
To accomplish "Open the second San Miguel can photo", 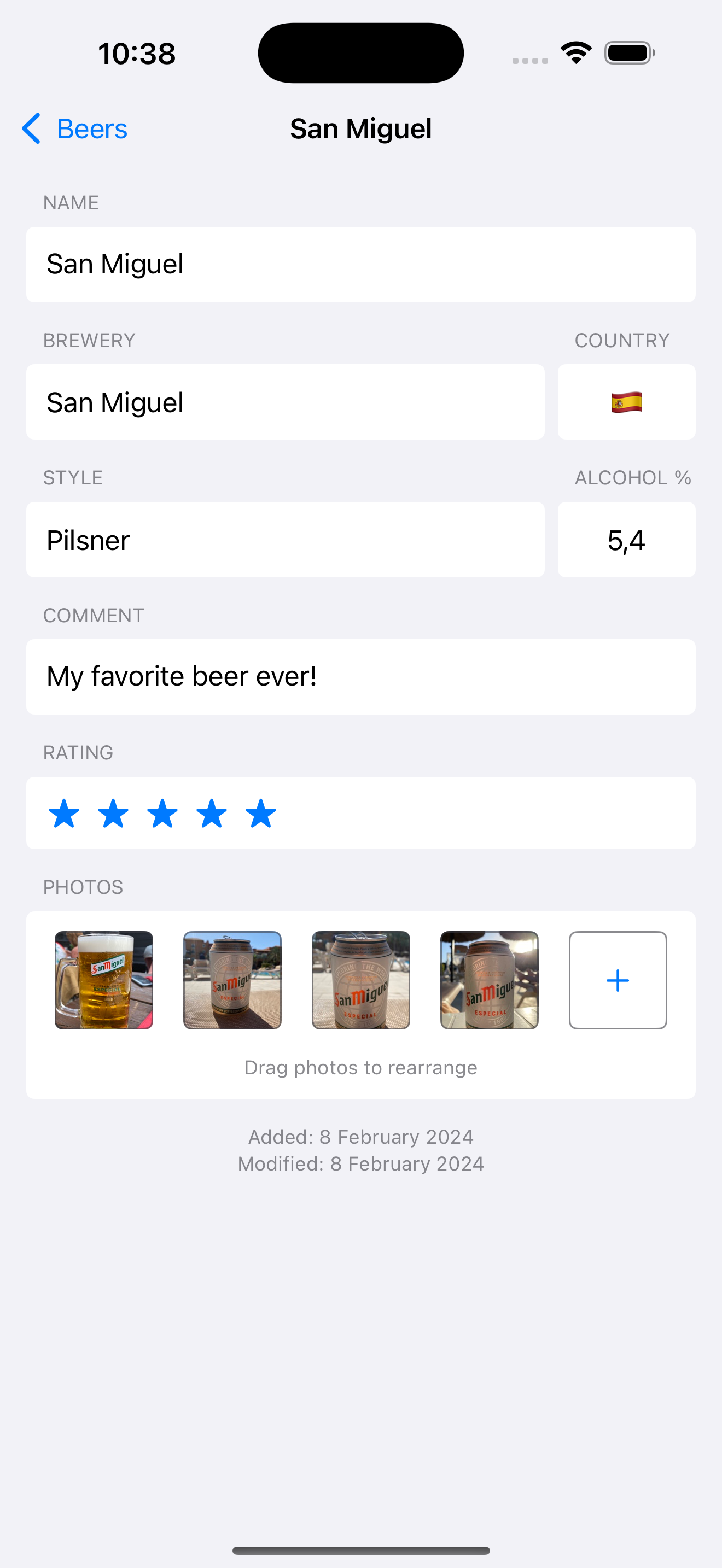I will click(232, 980).
